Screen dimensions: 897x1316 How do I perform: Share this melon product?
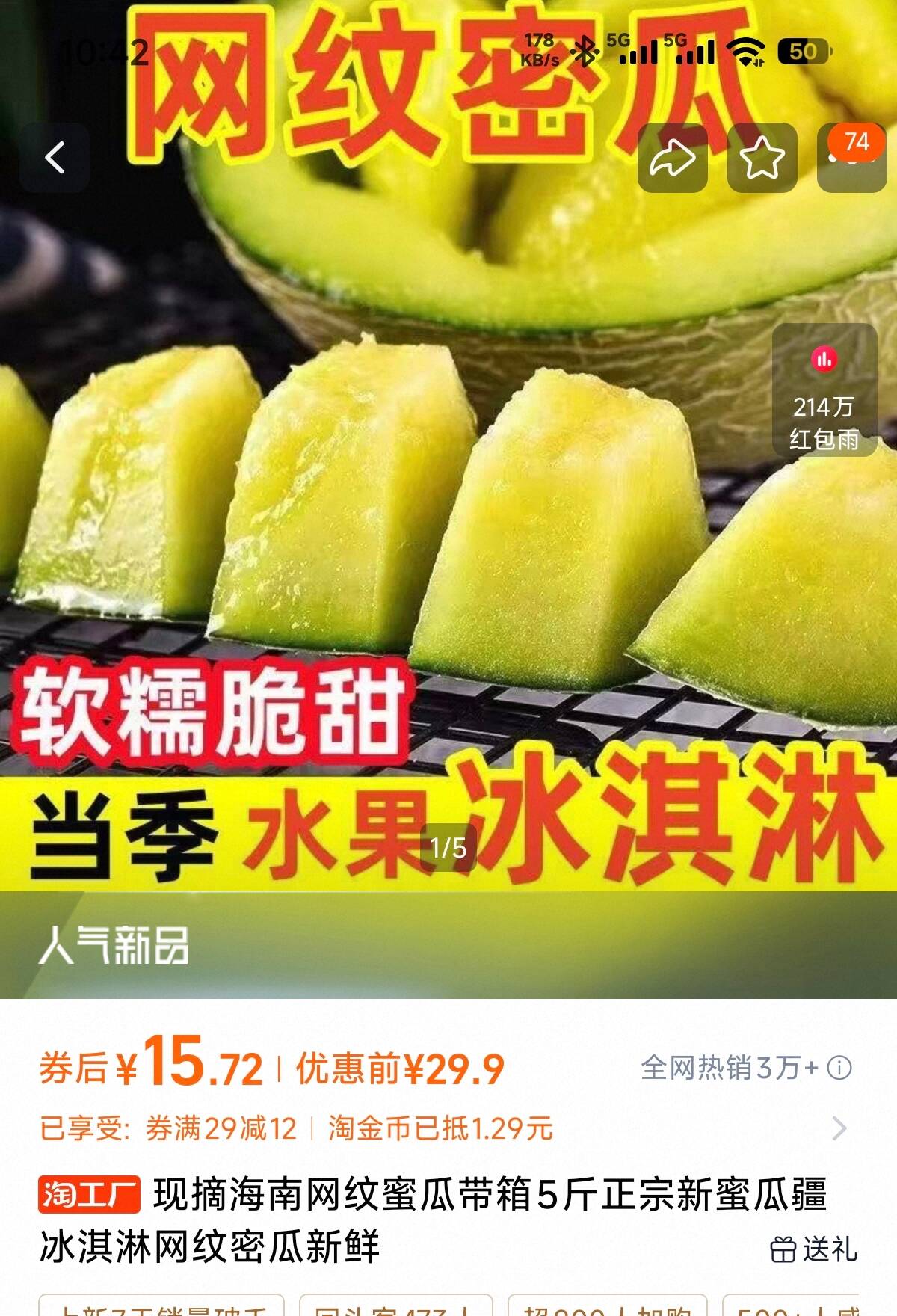672,158
